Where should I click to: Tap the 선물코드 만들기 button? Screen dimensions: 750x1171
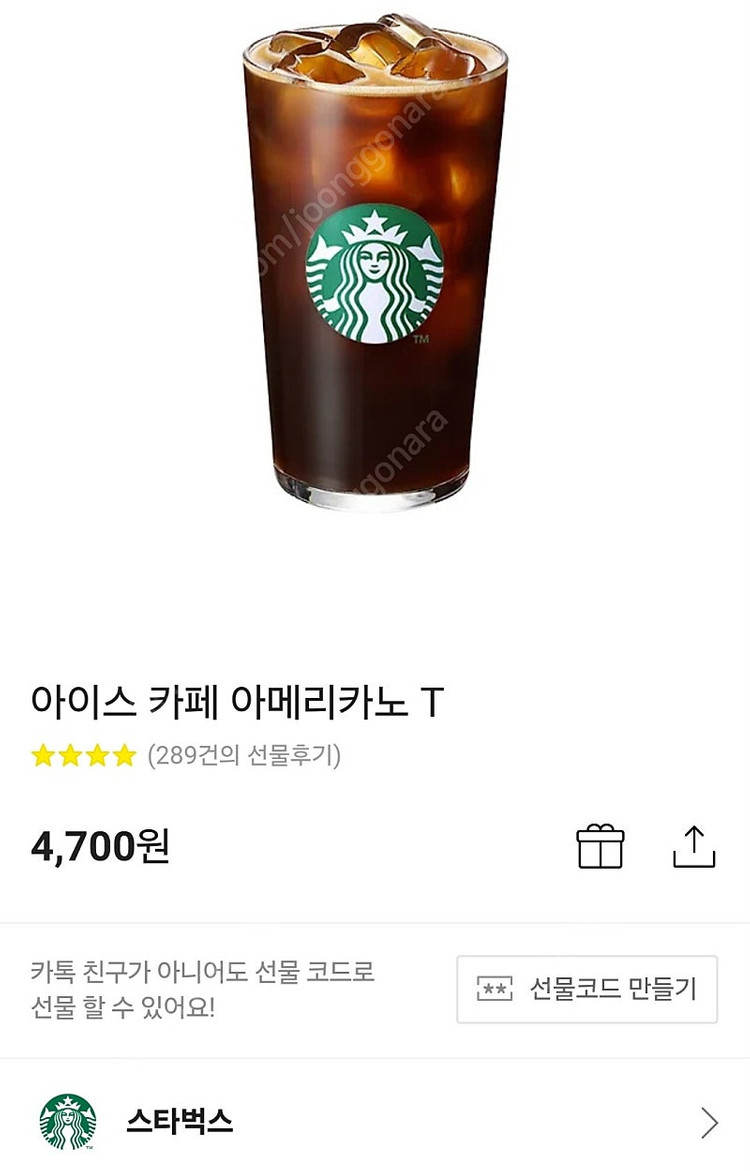tap(587, 989)
